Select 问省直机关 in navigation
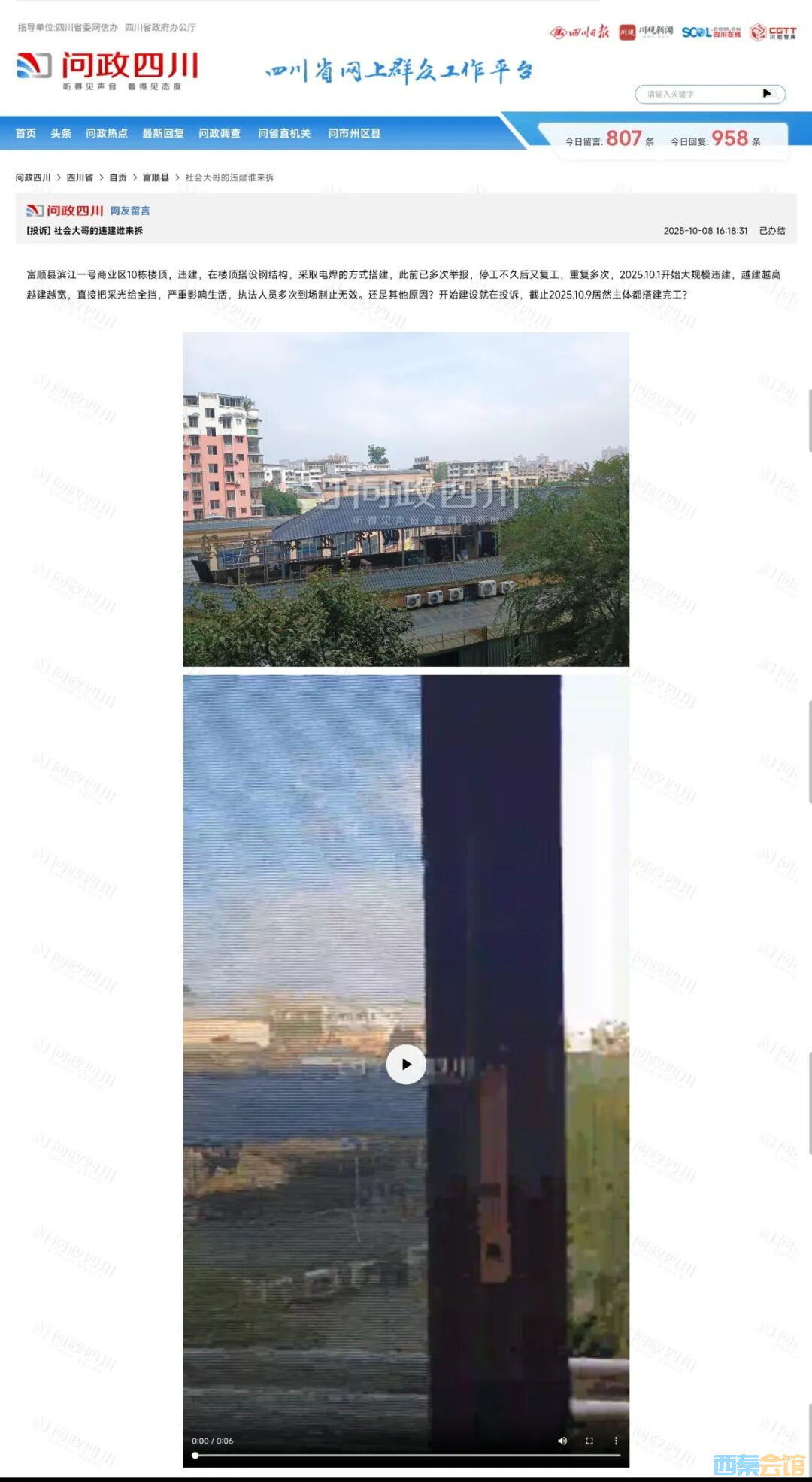812x1482 pixels. coord(284,133)
